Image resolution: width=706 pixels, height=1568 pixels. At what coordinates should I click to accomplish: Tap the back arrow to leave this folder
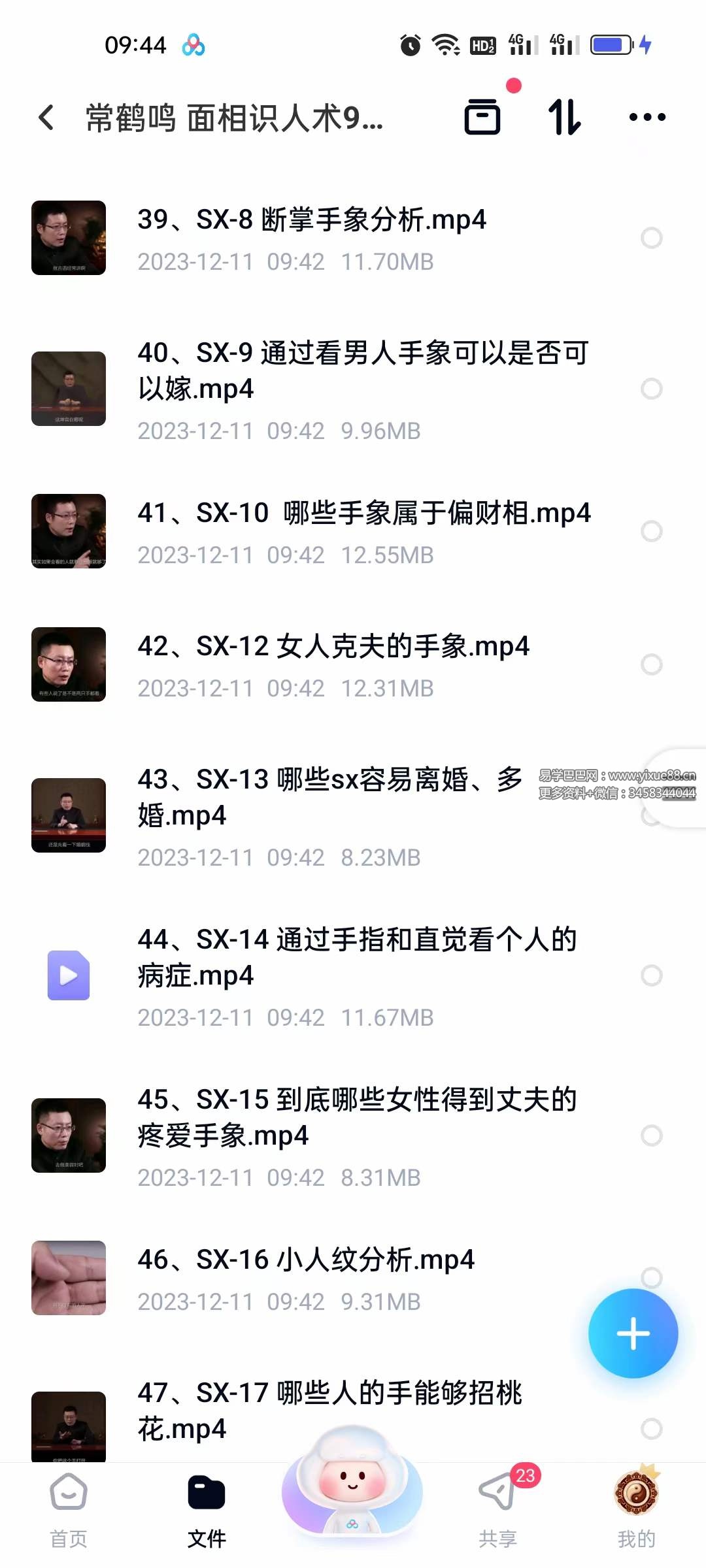point(46,118)
